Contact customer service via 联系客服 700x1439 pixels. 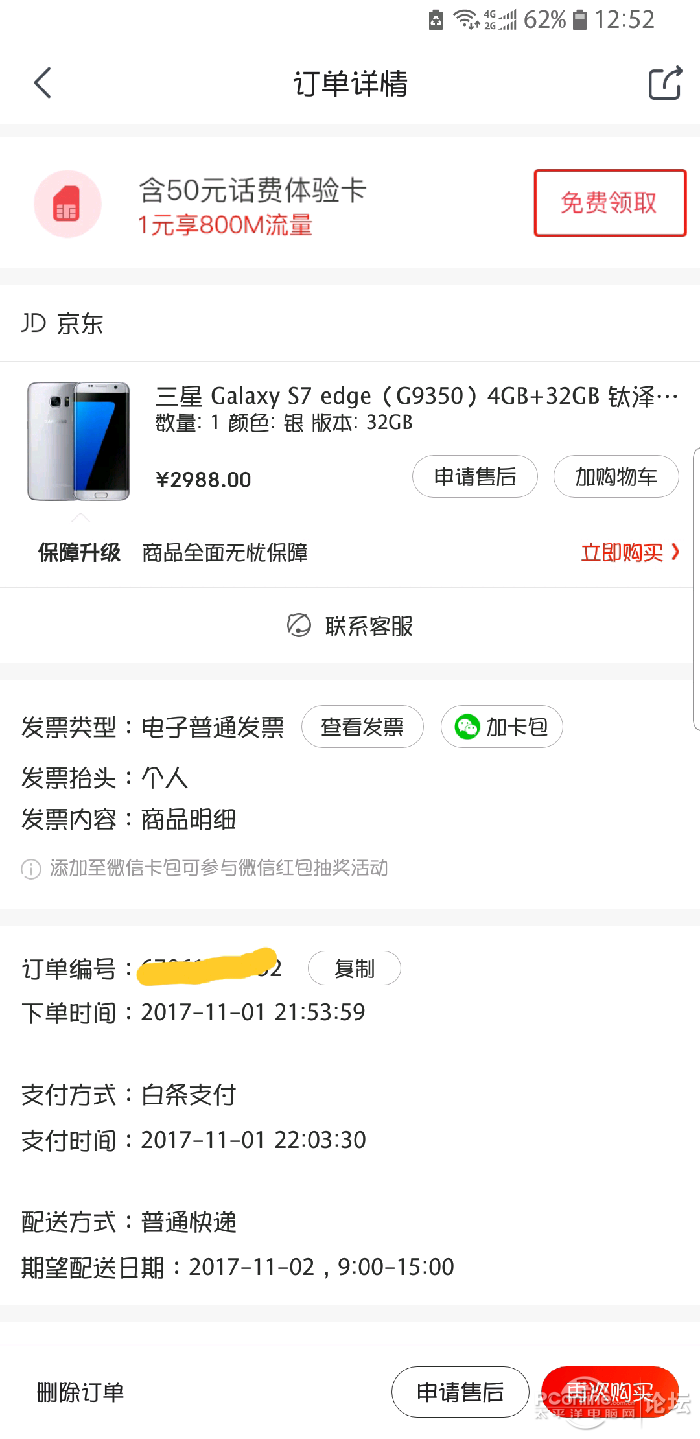point(350,626)
